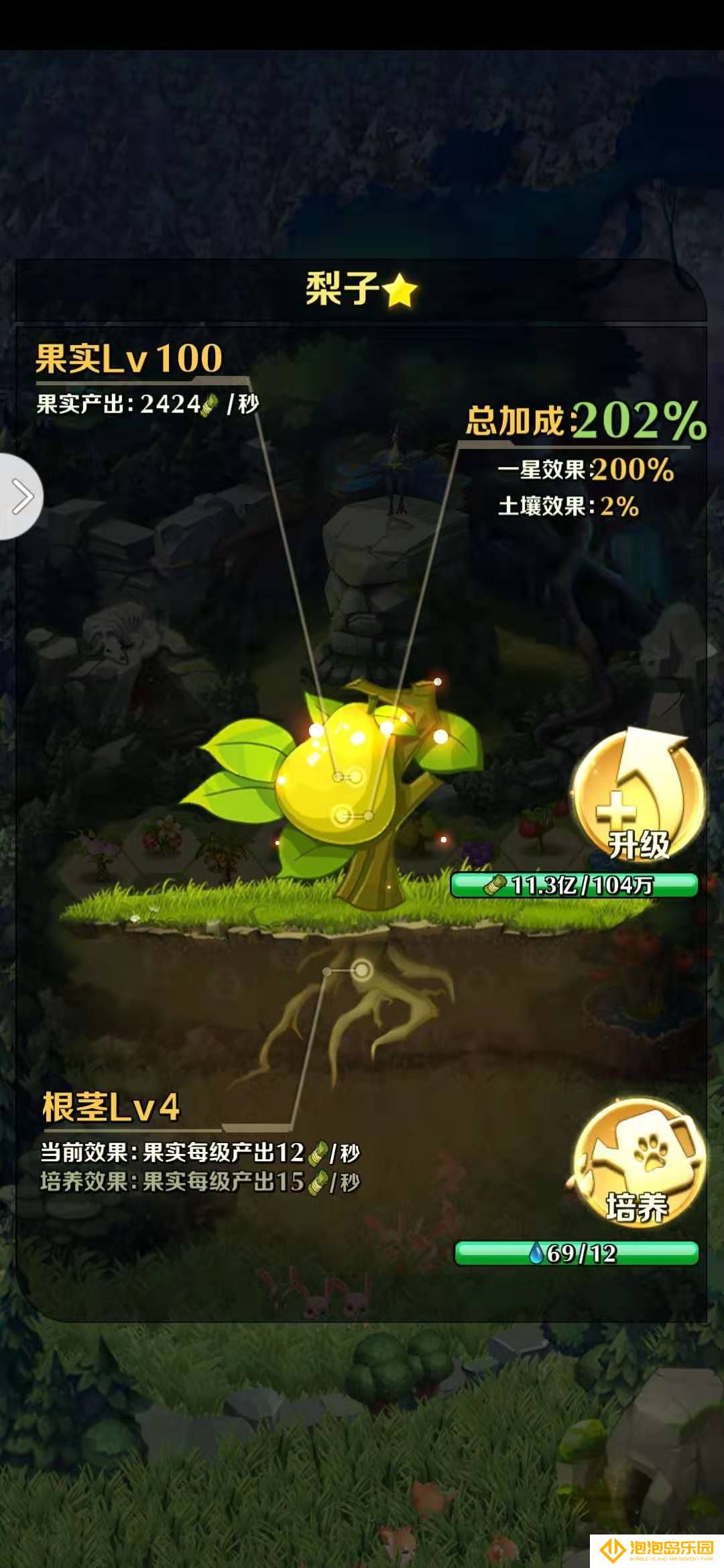
Task: Tap the arrow tab at the left edge
Action: [x=20, y=497]
